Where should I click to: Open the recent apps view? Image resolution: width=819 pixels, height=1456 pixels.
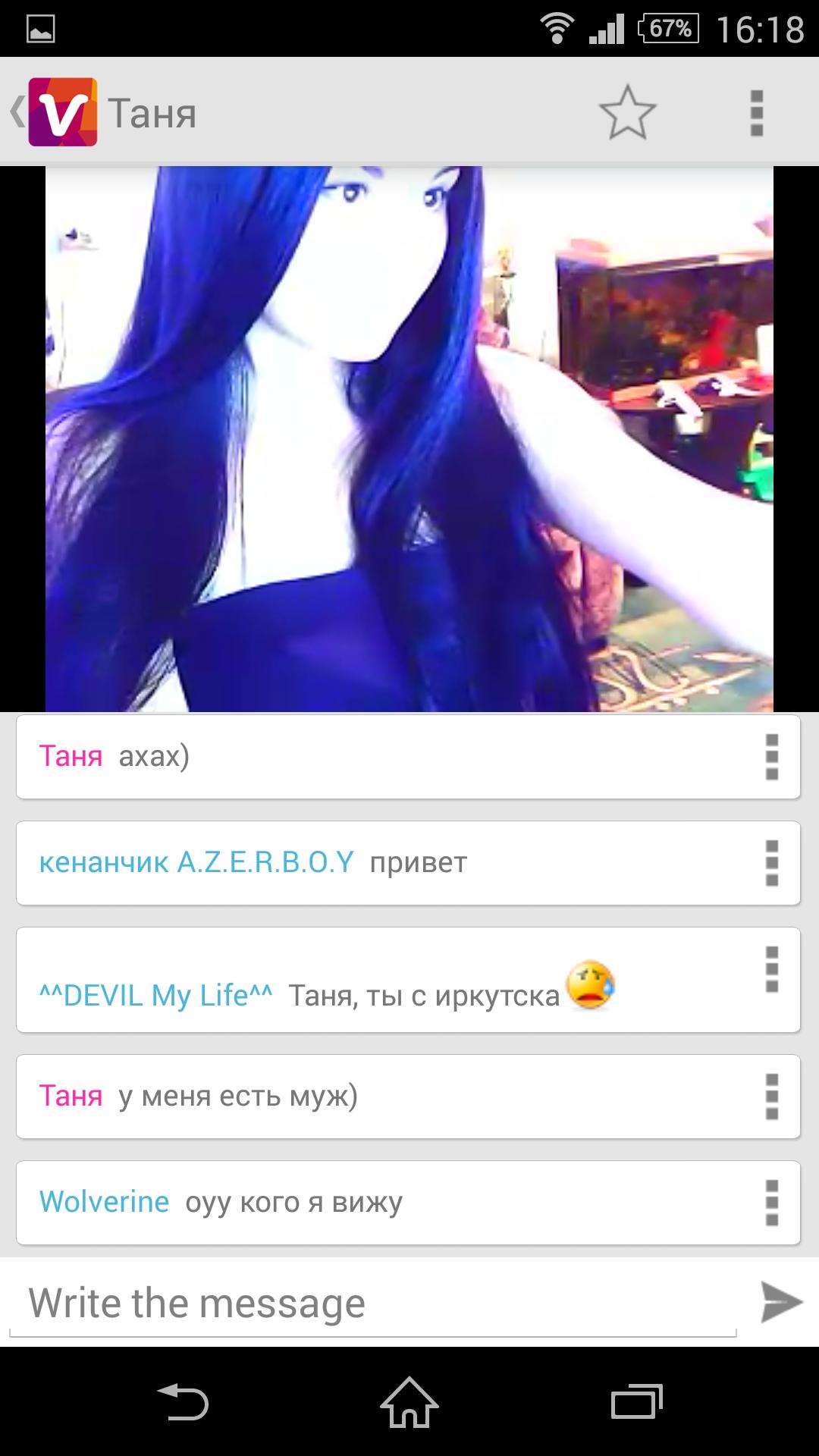pyautogui.click(x=636, y=1402)
